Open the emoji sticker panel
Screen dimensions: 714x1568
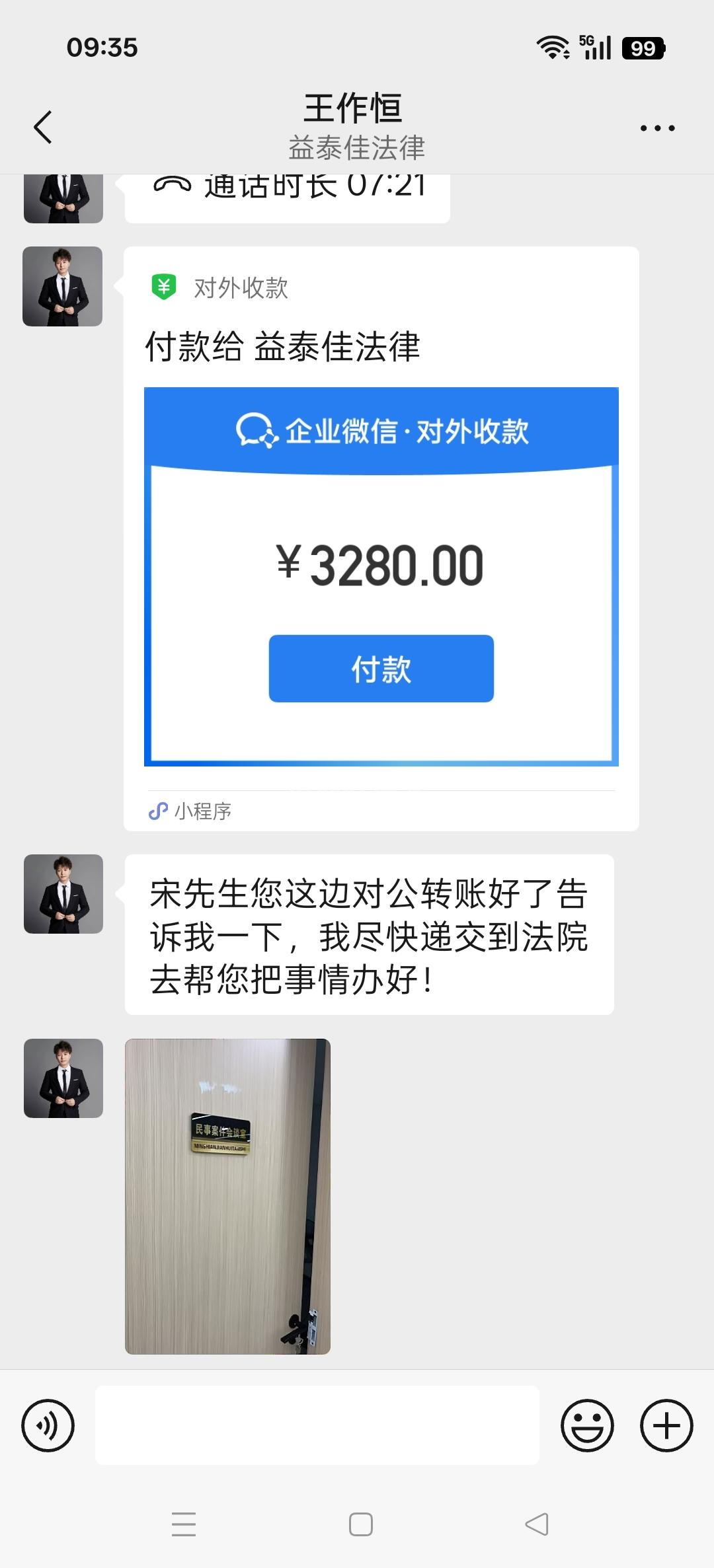[587, 1425]
